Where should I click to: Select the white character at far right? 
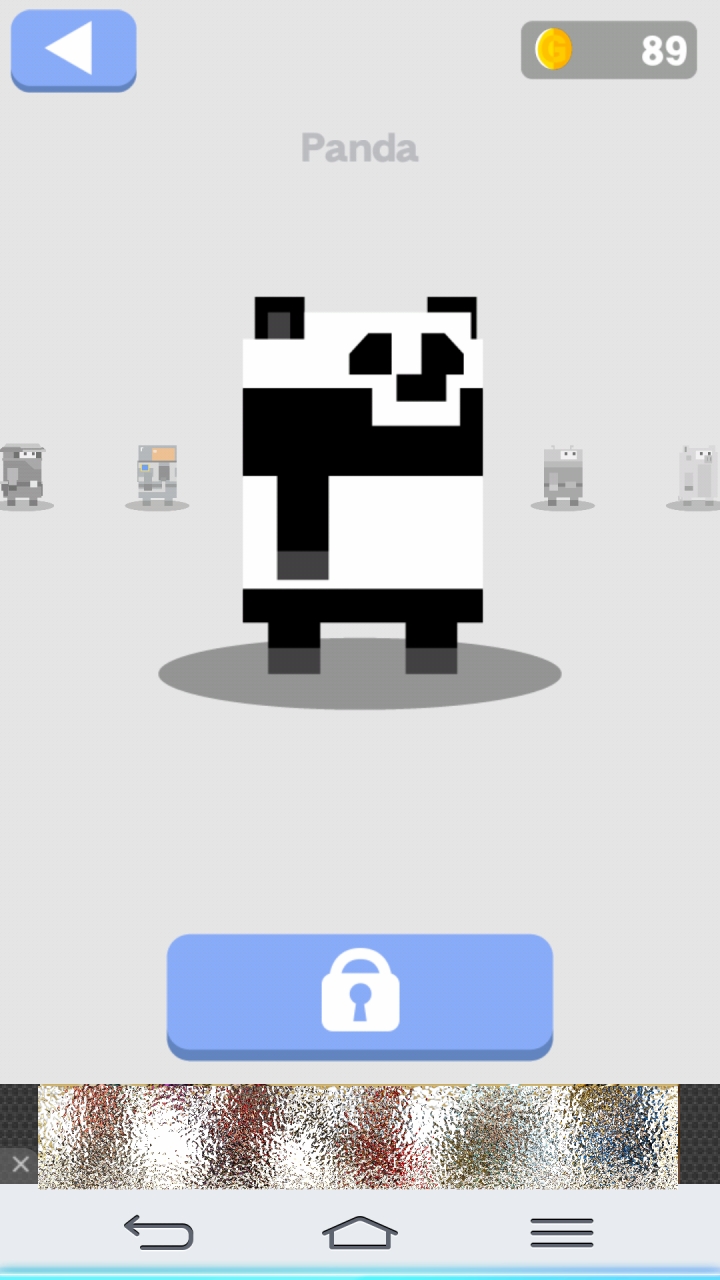pyautogui.click(x=696, y=474)
